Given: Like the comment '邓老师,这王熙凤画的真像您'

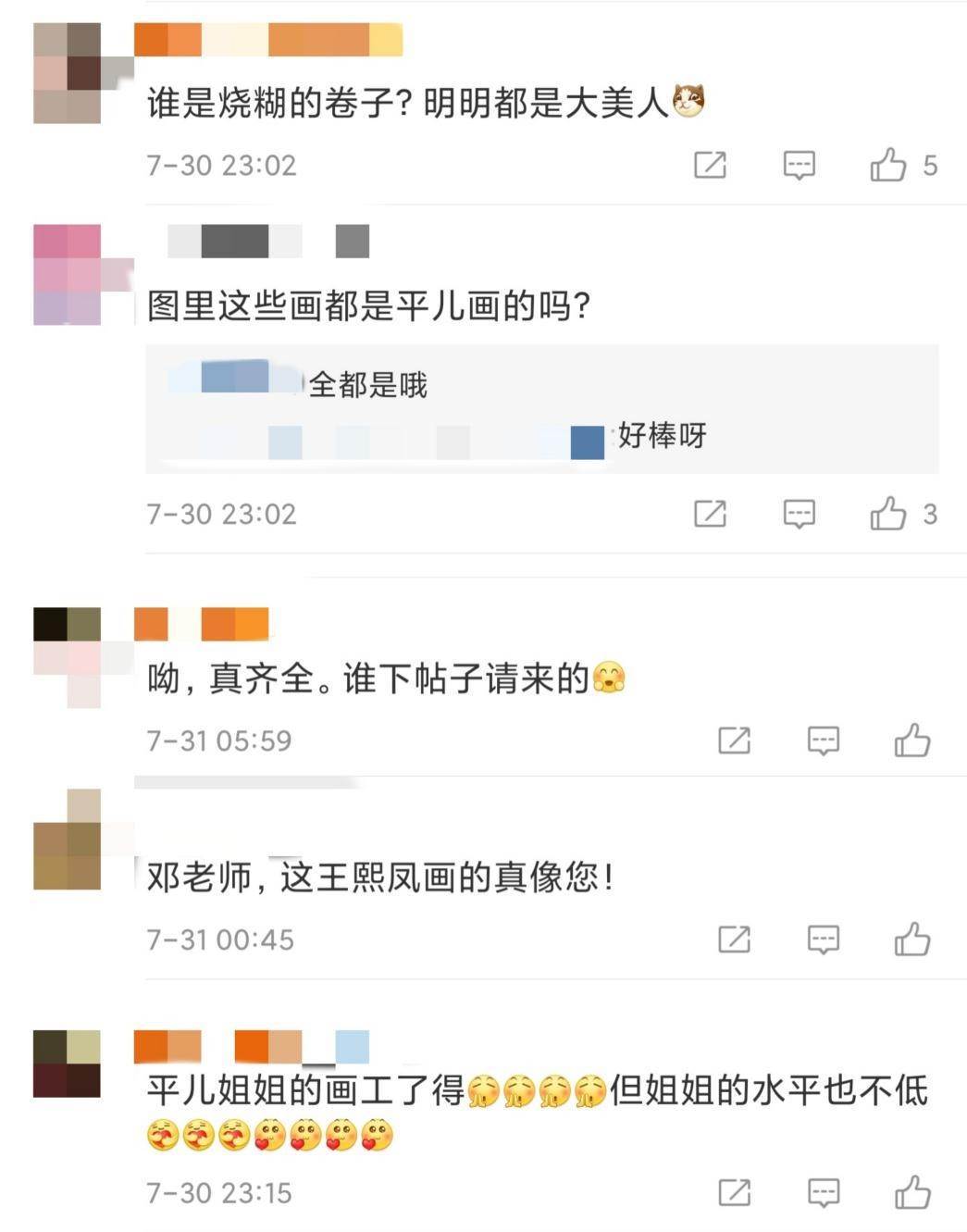Looking at the screenshot, I should [912, 940].
